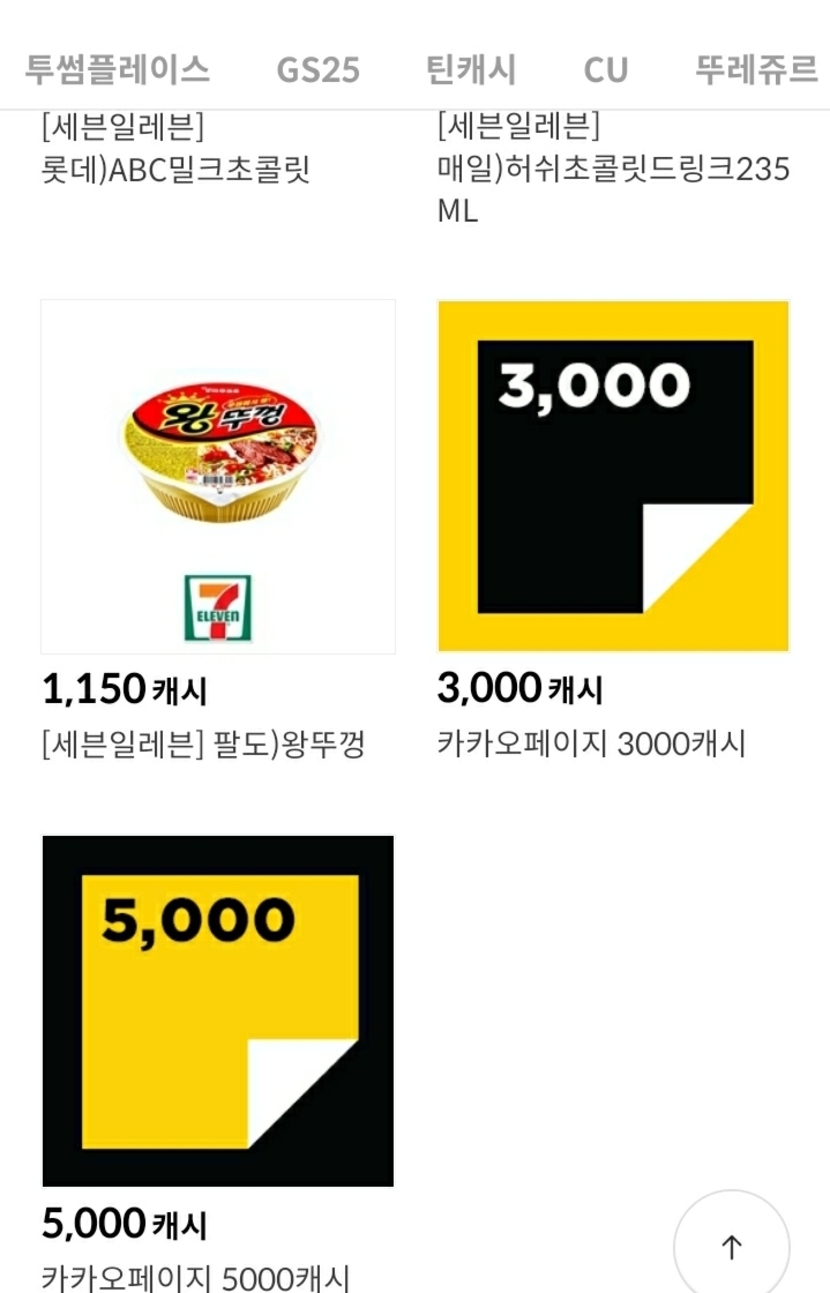830x1293 pixels.
Task: Click the scroll-to-top arrow button
Action: (731, 1243)
